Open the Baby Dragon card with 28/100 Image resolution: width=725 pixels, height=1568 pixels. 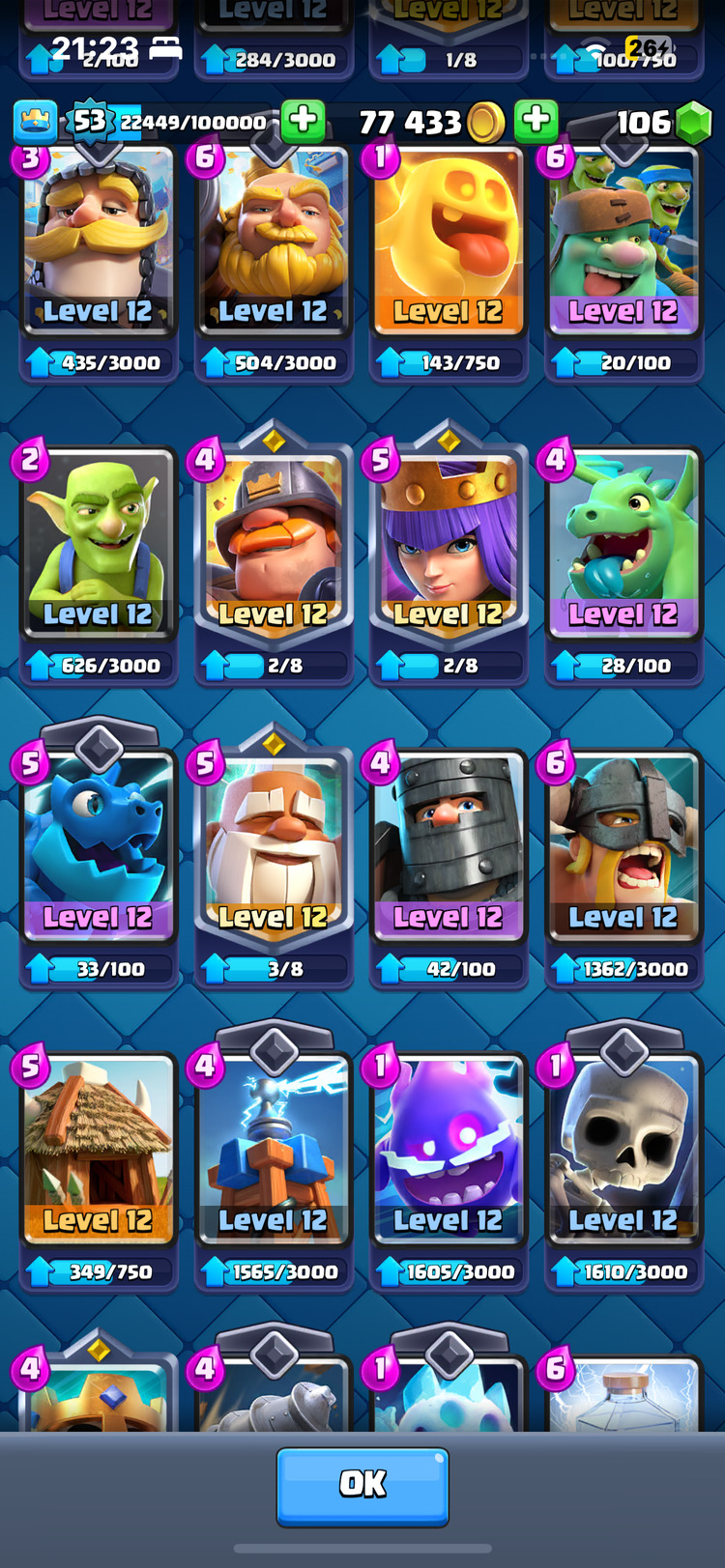[x=623, y=546]
